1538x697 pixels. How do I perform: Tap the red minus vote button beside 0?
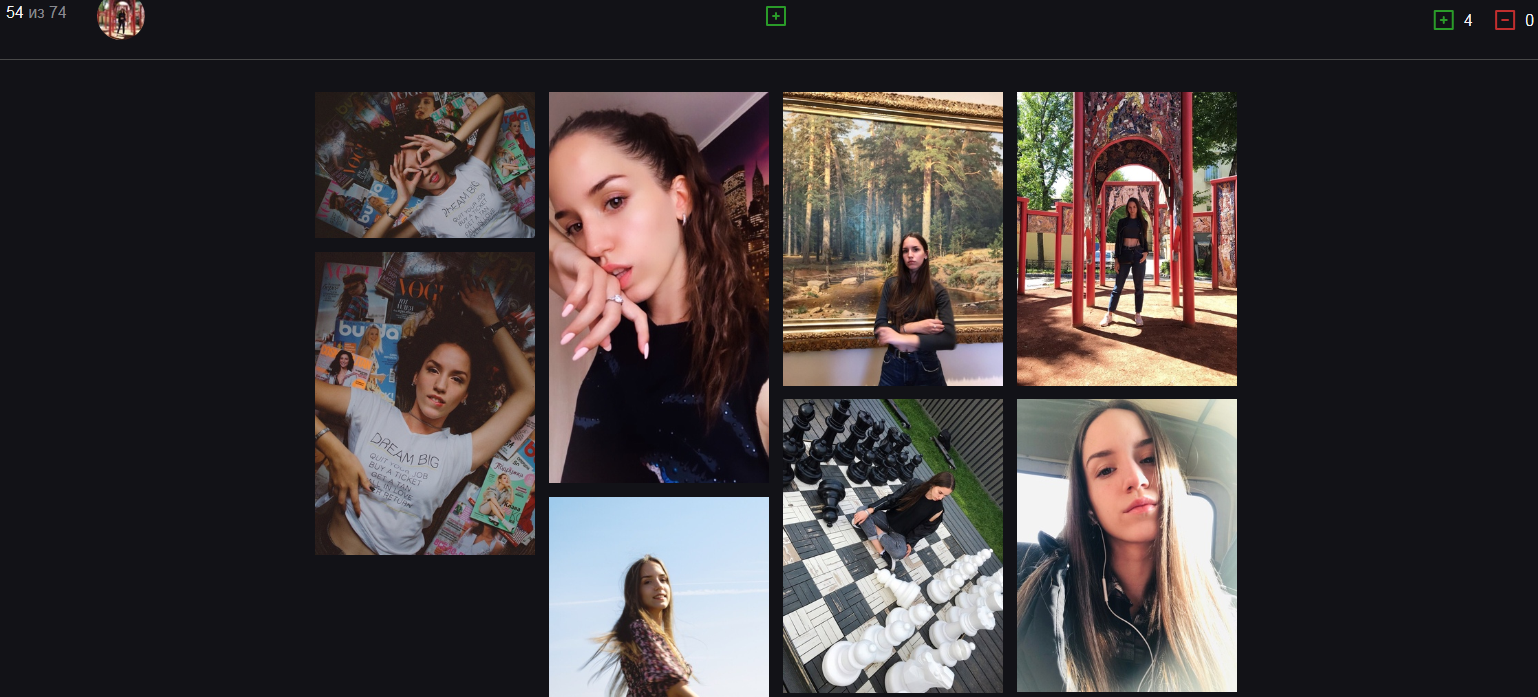point(1504,20)
